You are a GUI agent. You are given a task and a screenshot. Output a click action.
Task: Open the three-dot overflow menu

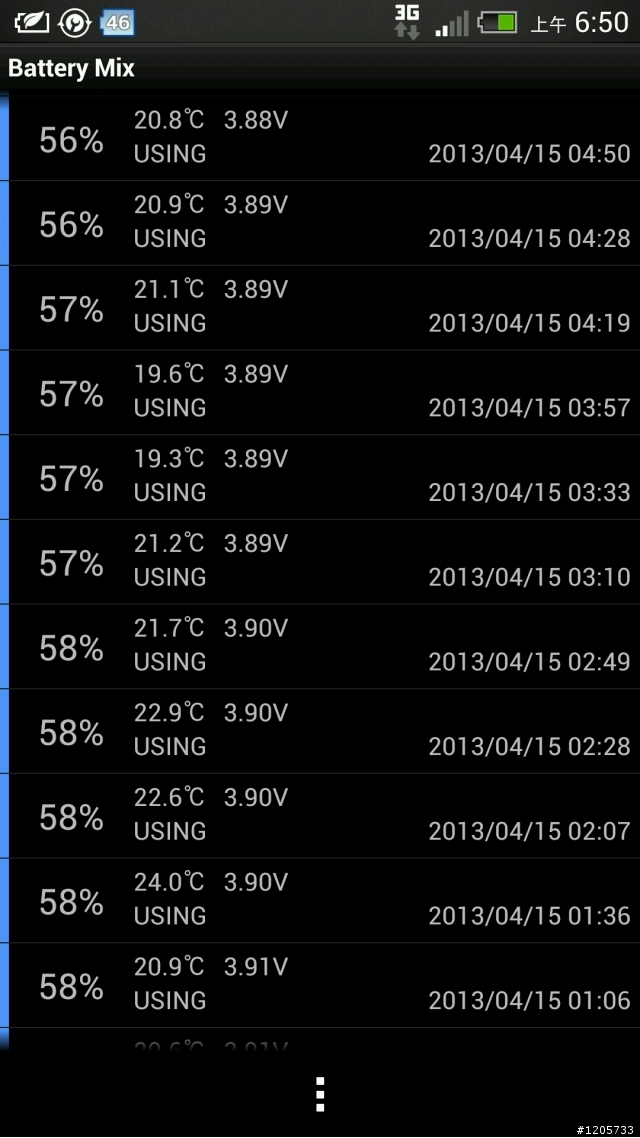(320, 1094)
